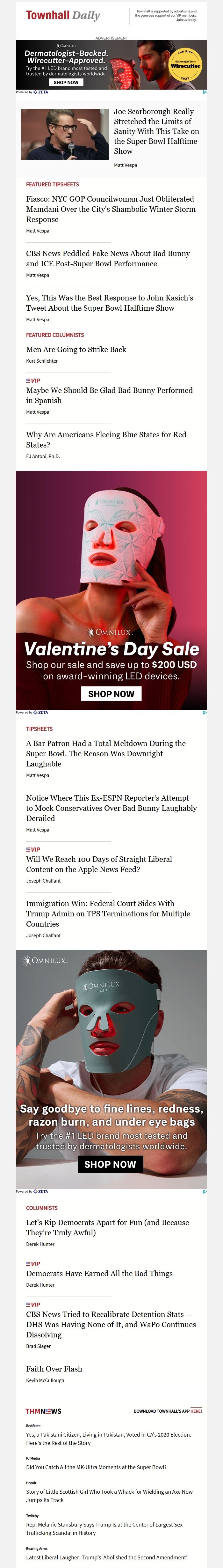Tap the 'Join us today' link
The height and width of the screenshot is (1568, 223).
tap(186, 20)
